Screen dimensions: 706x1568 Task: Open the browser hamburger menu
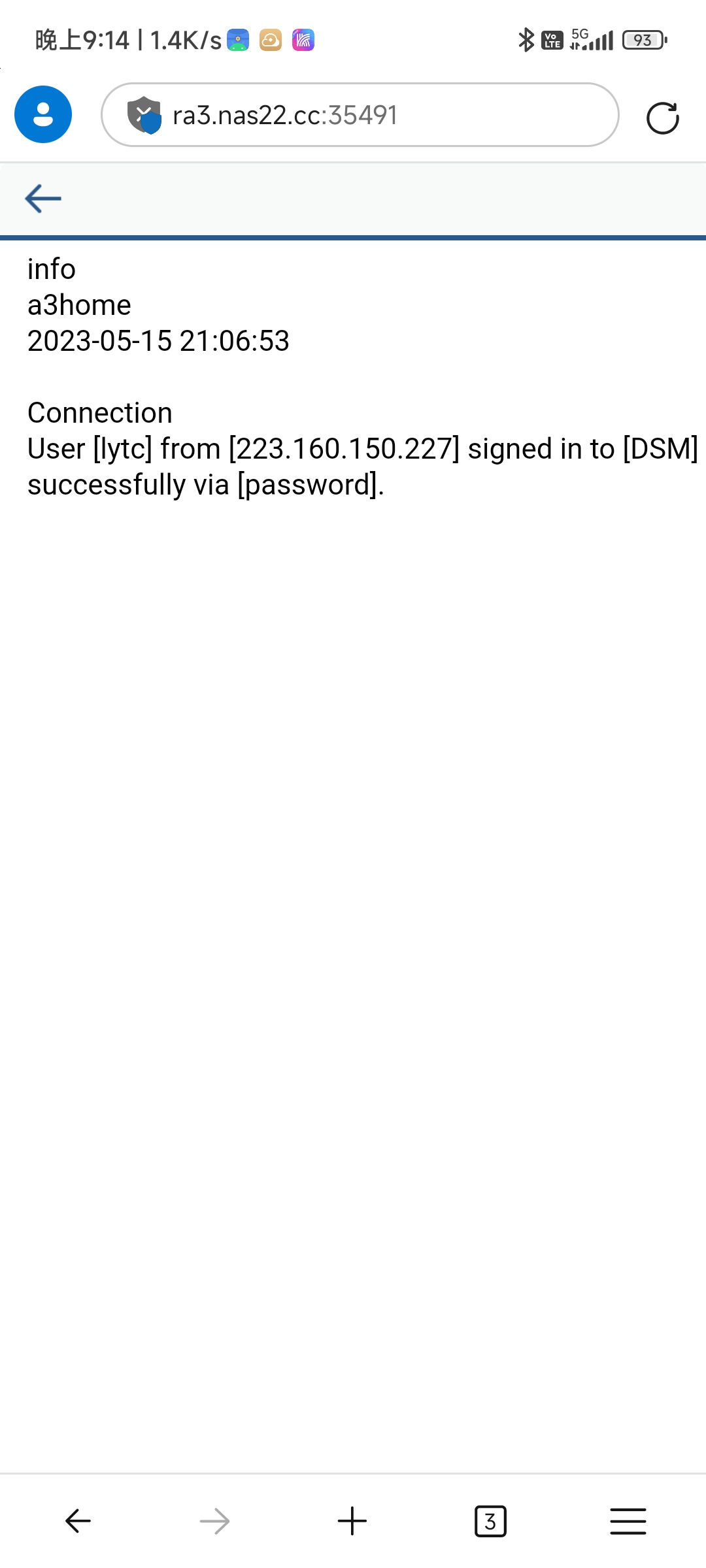(x=628, y=1521)
